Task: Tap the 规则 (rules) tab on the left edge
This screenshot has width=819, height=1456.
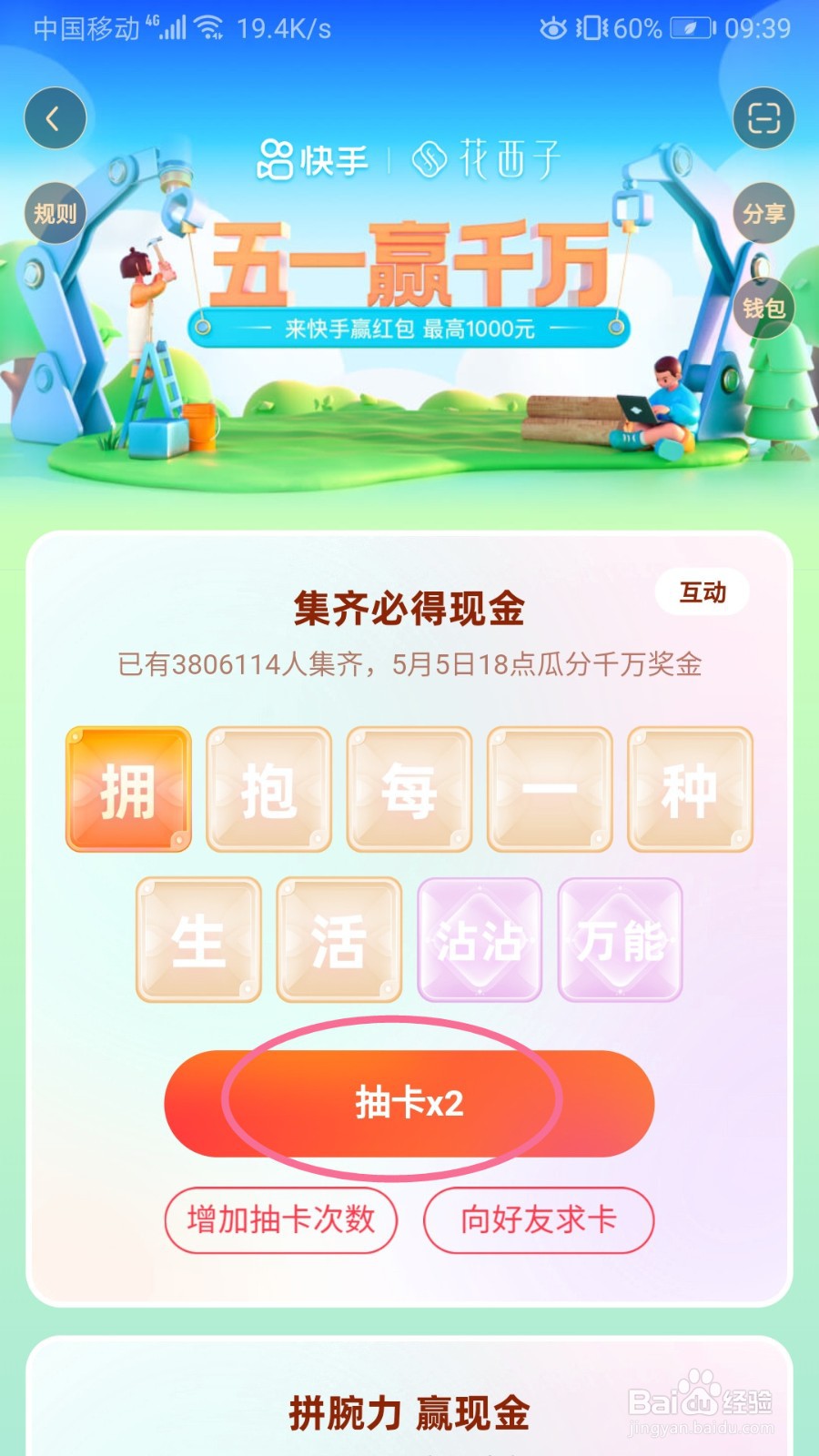Action: click(53, 214)
